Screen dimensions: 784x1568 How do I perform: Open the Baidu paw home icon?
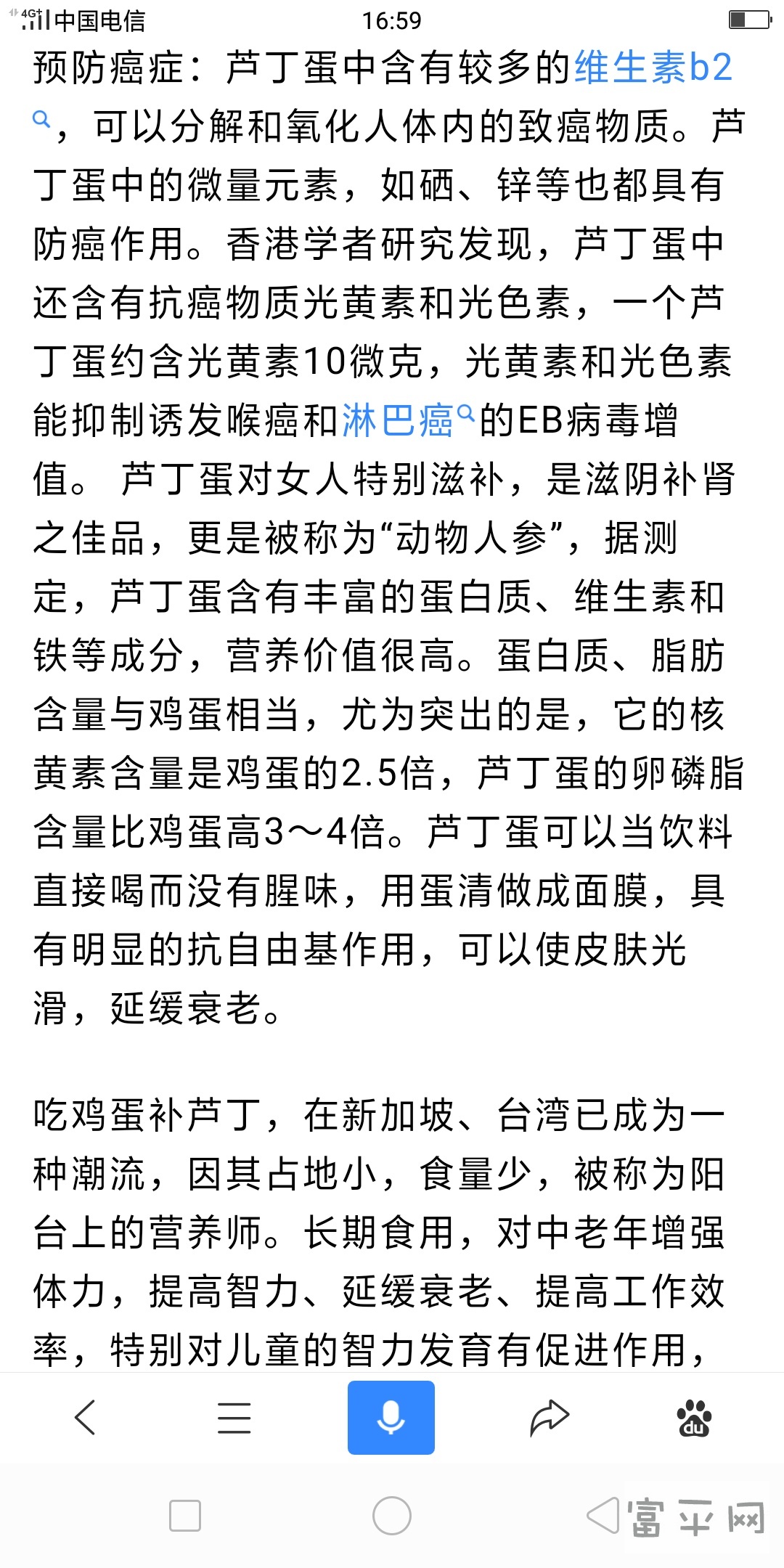coord(695,1418)
